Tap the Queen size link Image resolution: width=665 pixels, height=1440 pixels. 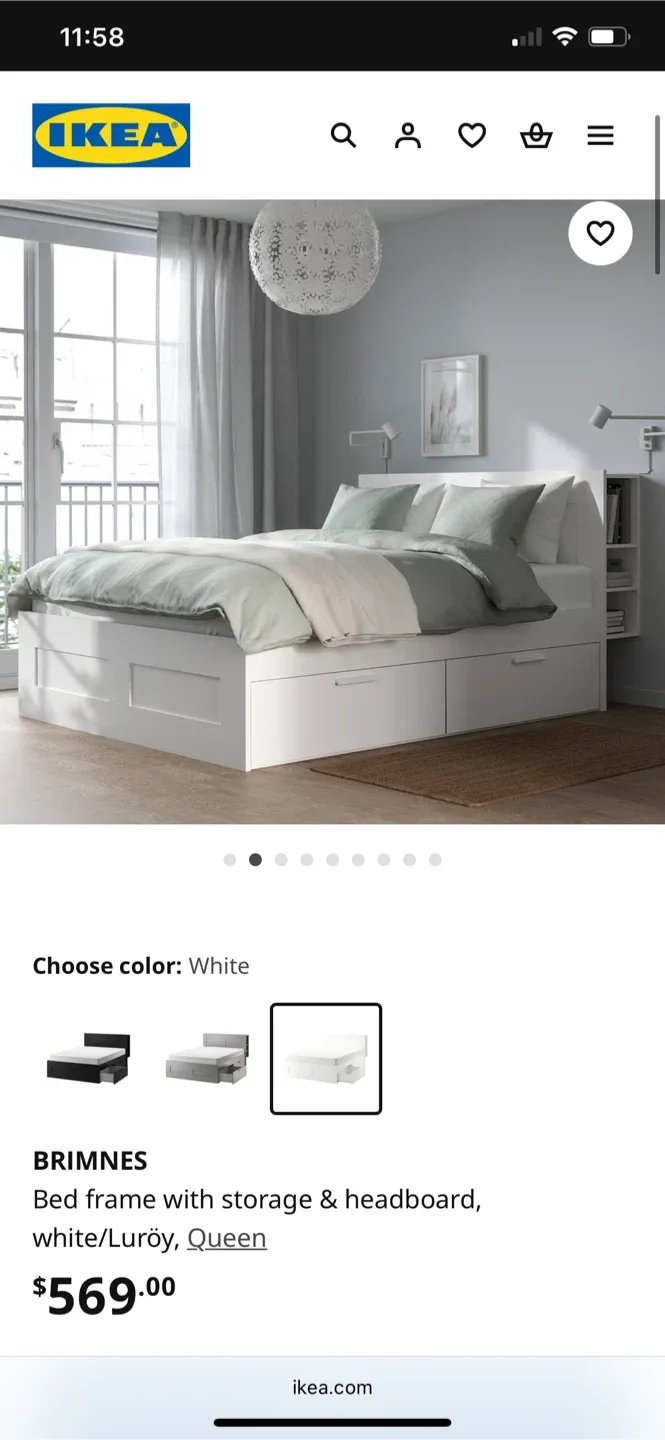(227, 1238)
